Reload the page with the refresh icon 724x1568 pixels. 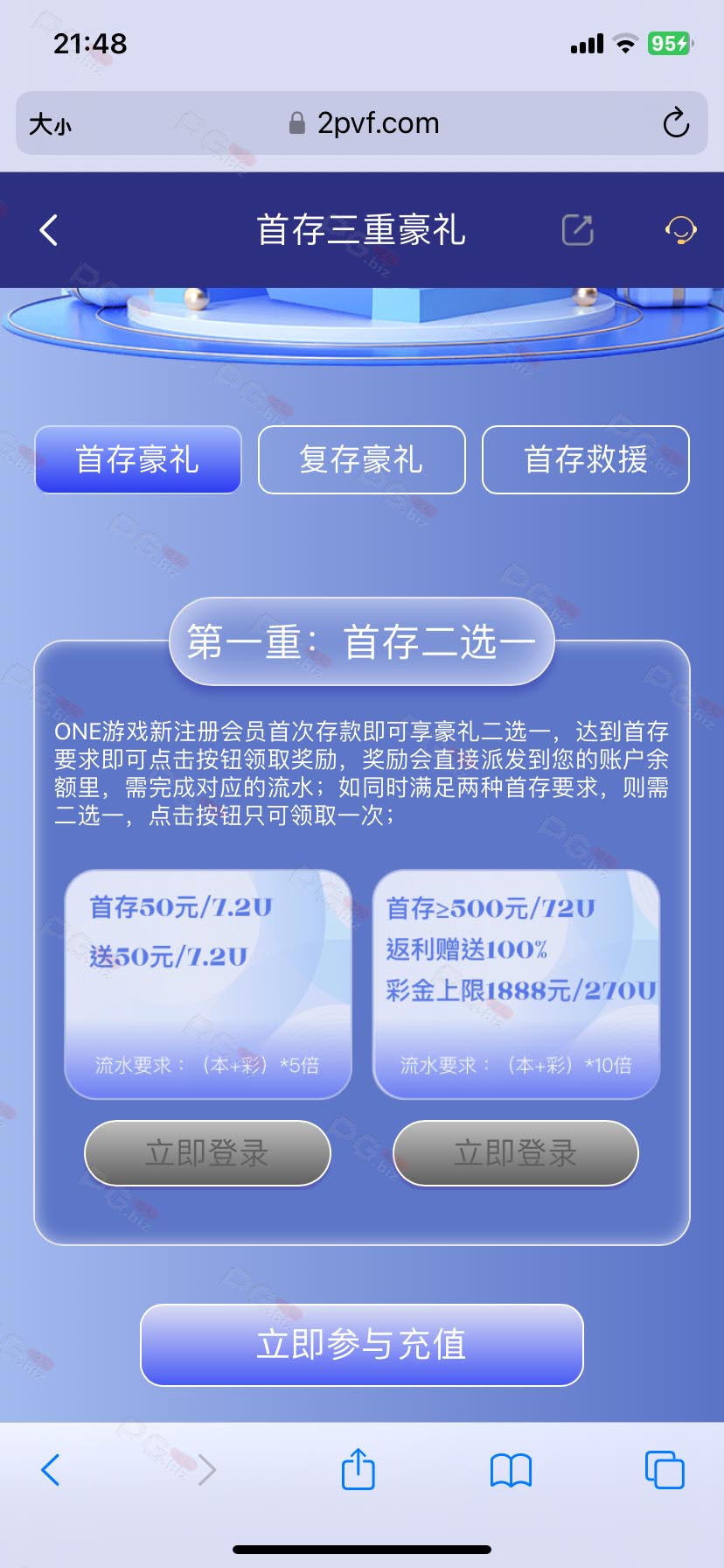[x=676, y=123]
